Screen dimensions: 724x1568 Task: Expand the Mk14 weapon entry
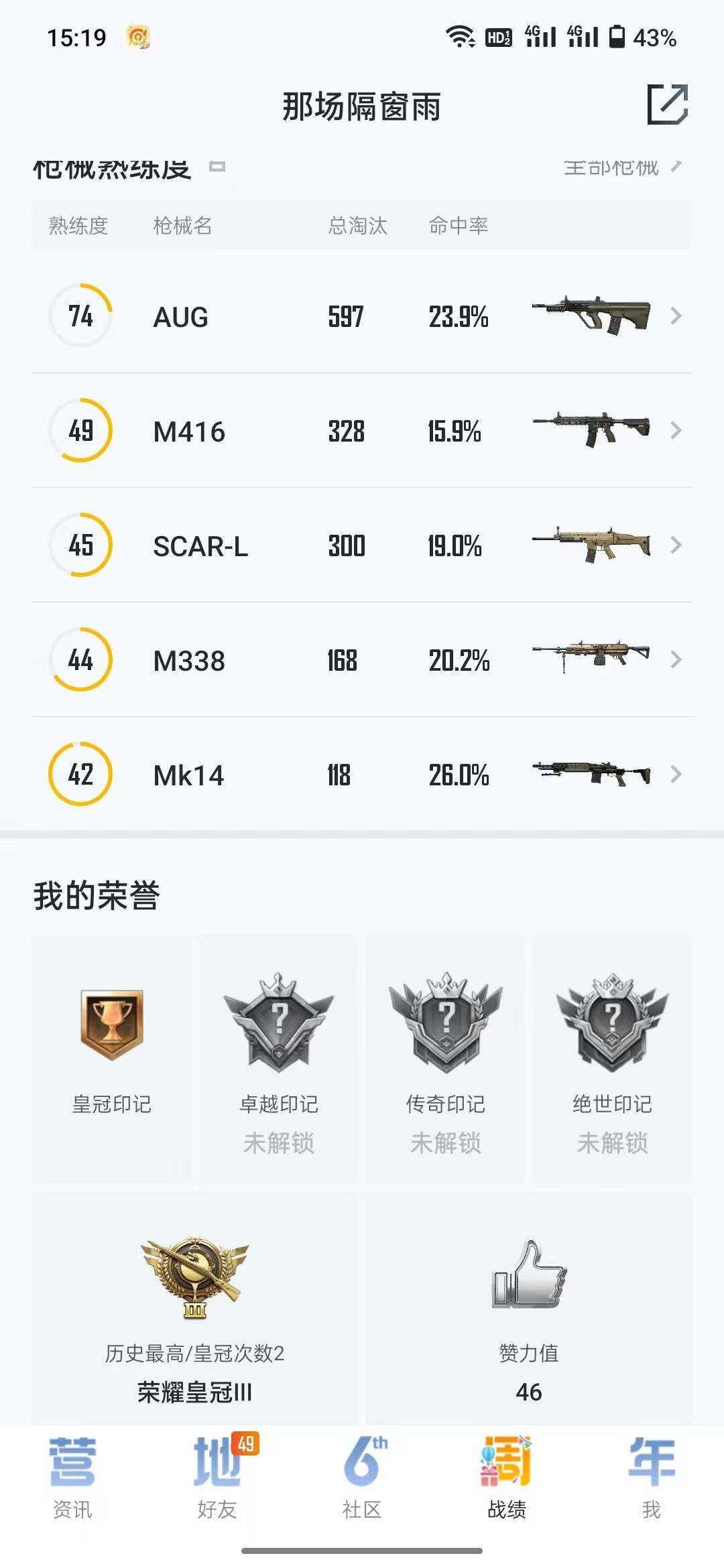click(676, 775)
